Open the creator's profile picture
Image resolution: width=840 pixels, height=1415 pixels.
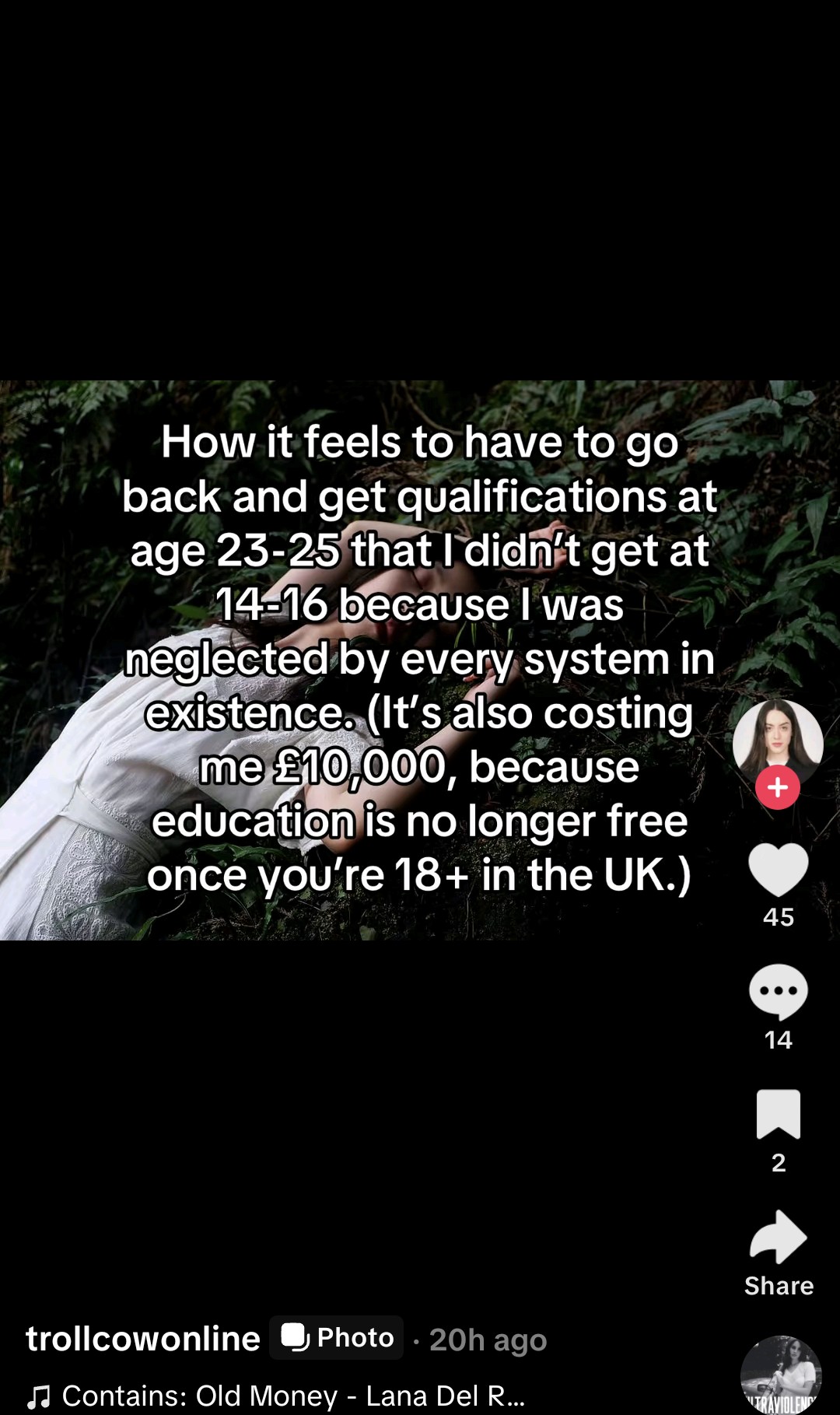tap(778, 740)
